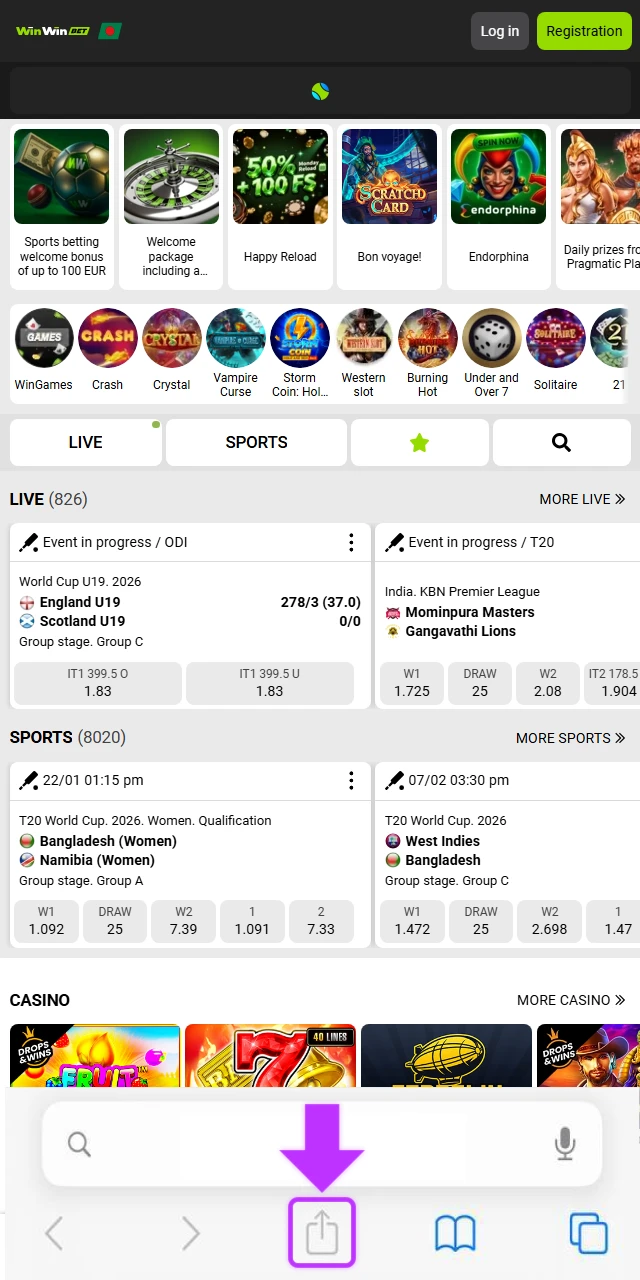
Task: Open the overflow menu on the England U19 card
Action: 351,542
